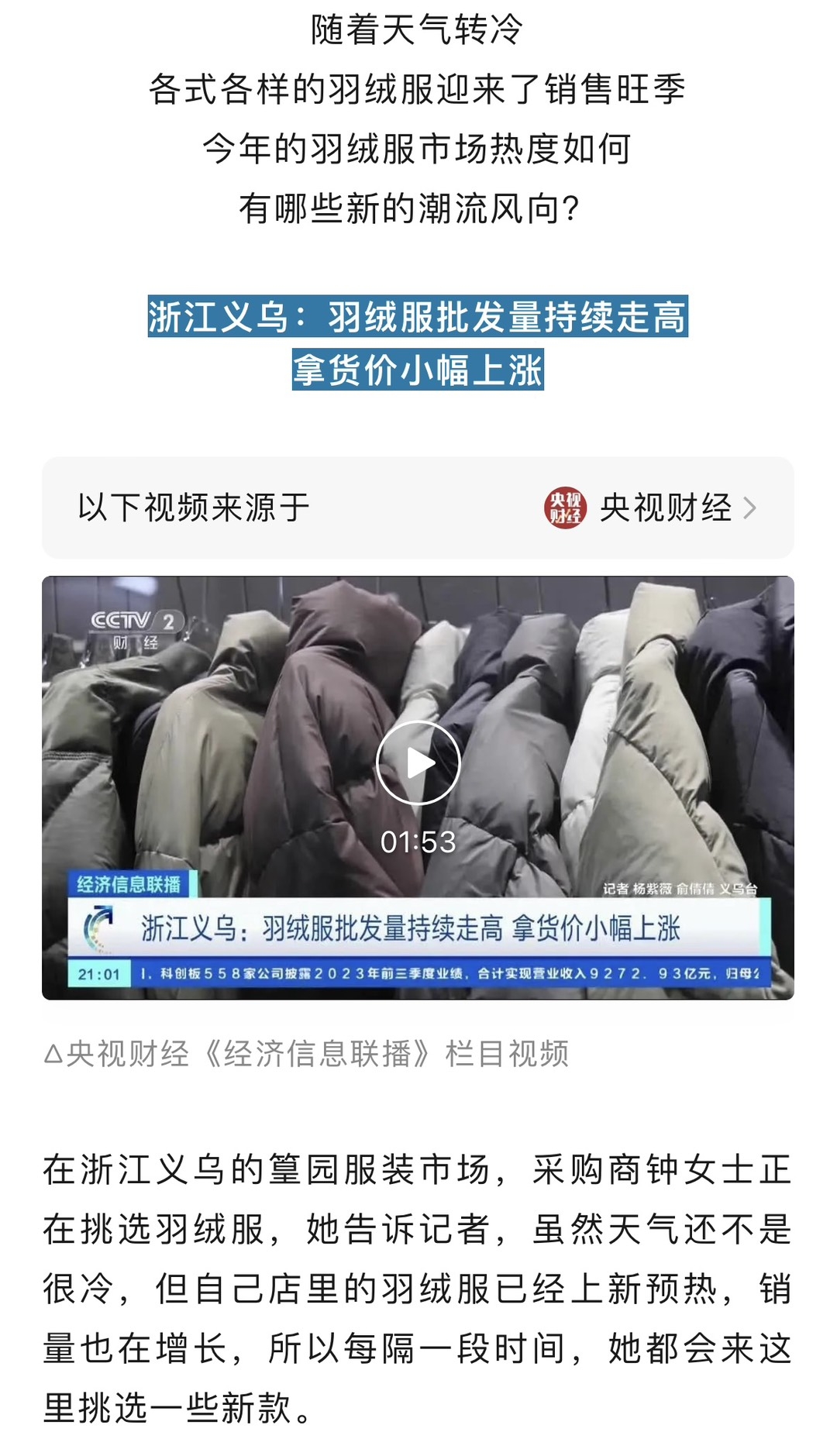This screenshot has width=837, height=1456.
Task: Open the 央视财经 video source channel
Action: (x=651, y=508)
